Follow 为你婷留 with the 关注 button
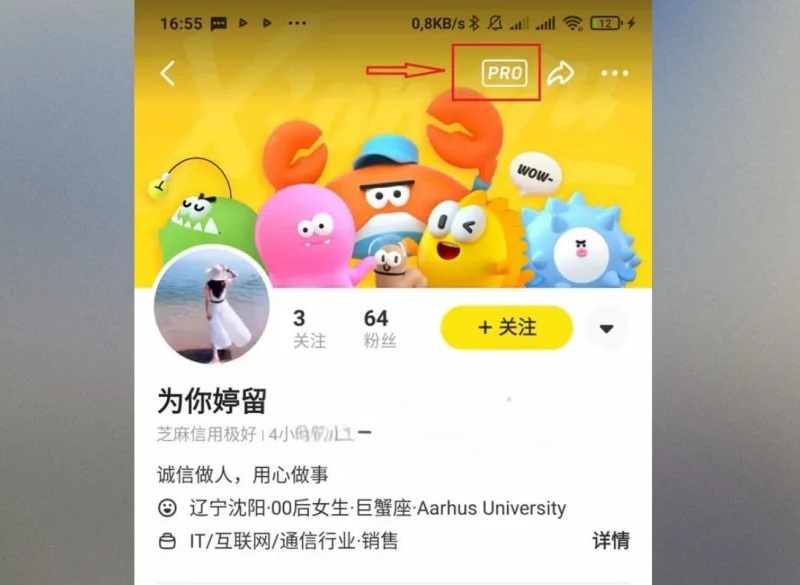Image resolution: width=800 pixels, height=585 pixels. coord(506,328)
